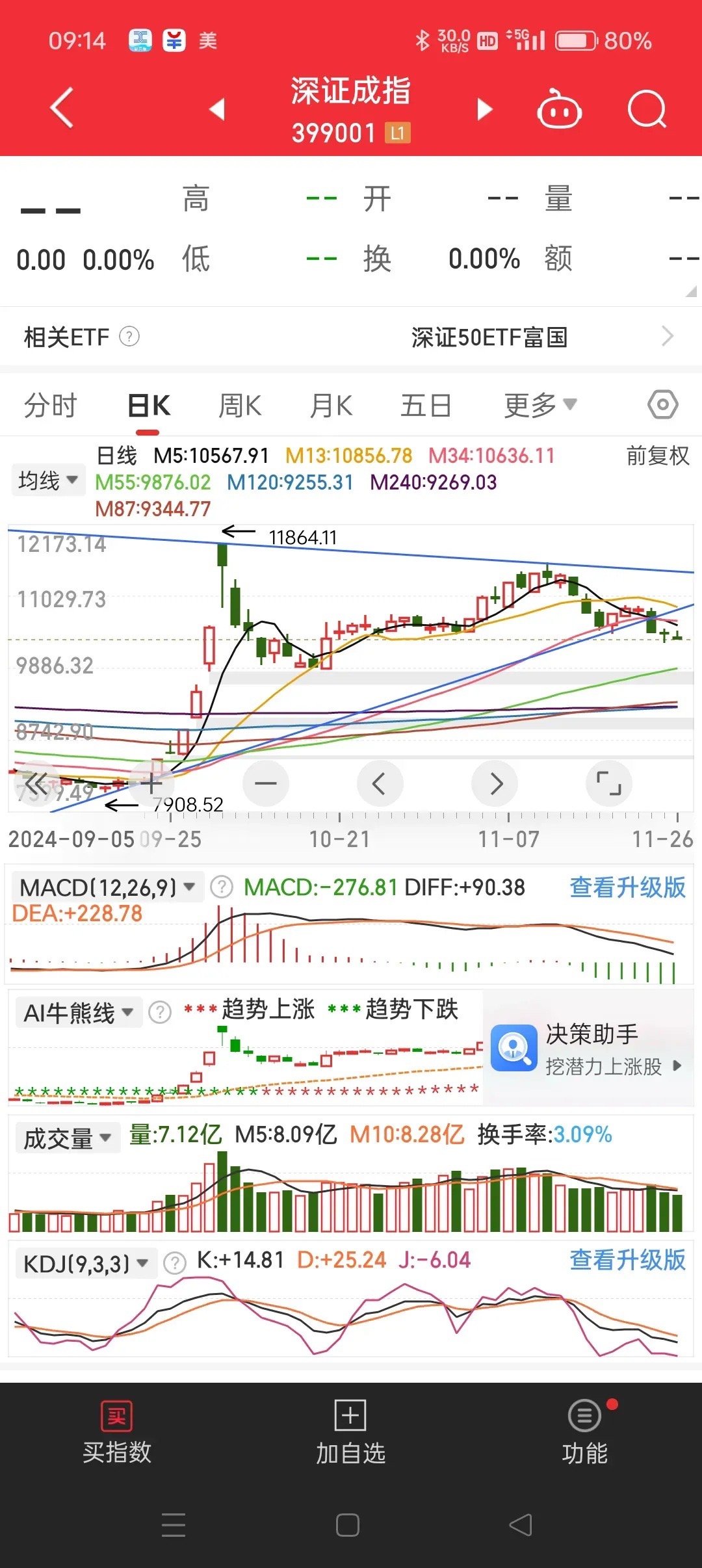Open search from the header

point(647,109)
